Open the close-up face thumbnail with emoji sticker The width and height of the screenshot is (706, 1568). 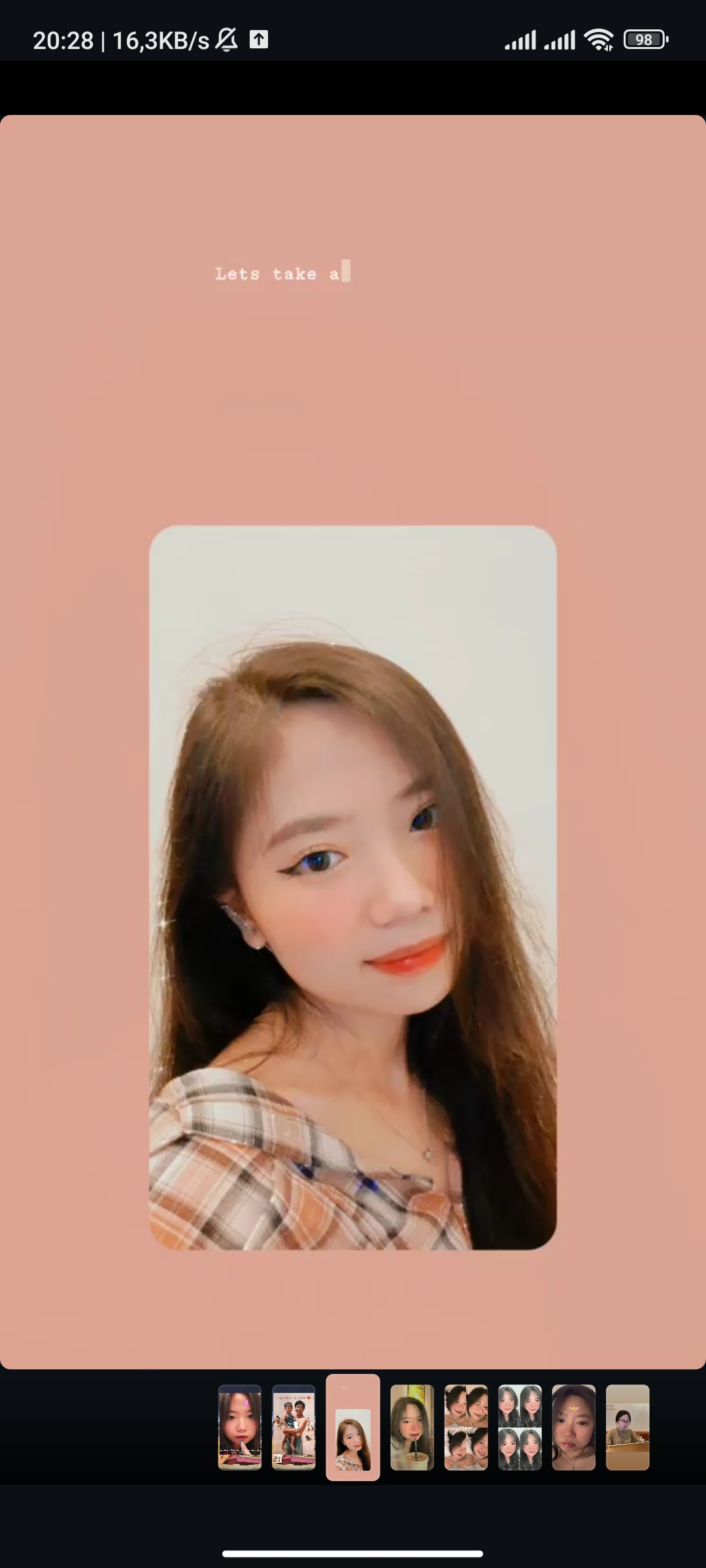(x=573, y=1428)
